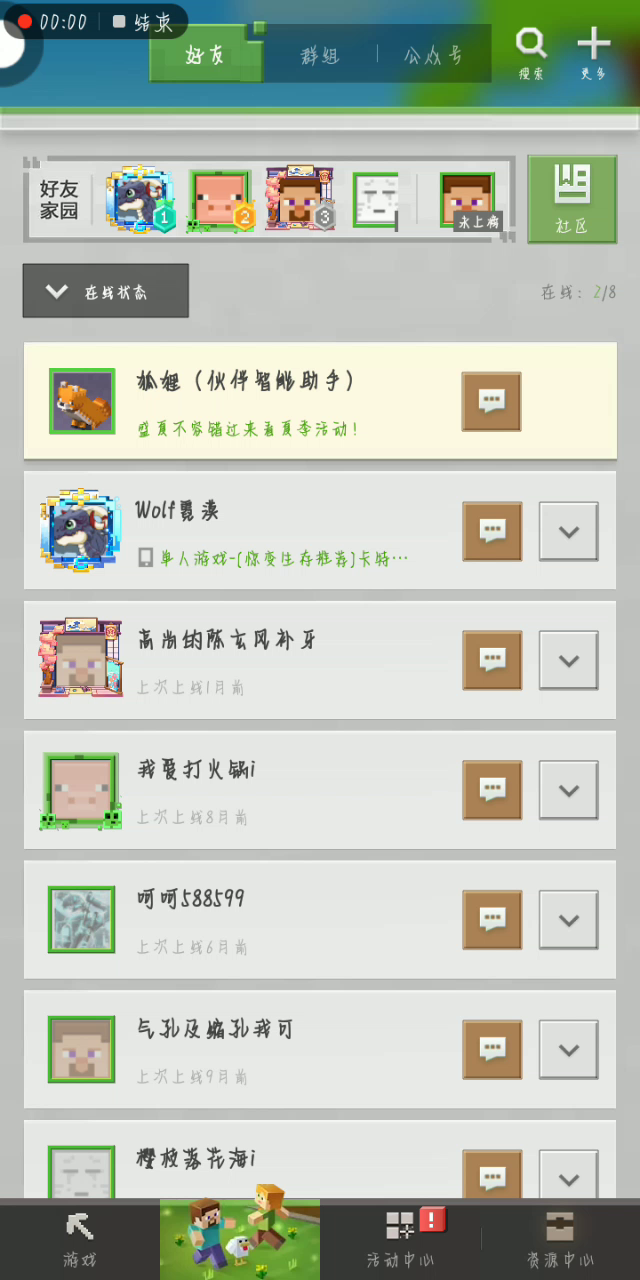The image size is (640, 1280).
Task: Open the 活动中心 tab
Action: coord(401,1239)
